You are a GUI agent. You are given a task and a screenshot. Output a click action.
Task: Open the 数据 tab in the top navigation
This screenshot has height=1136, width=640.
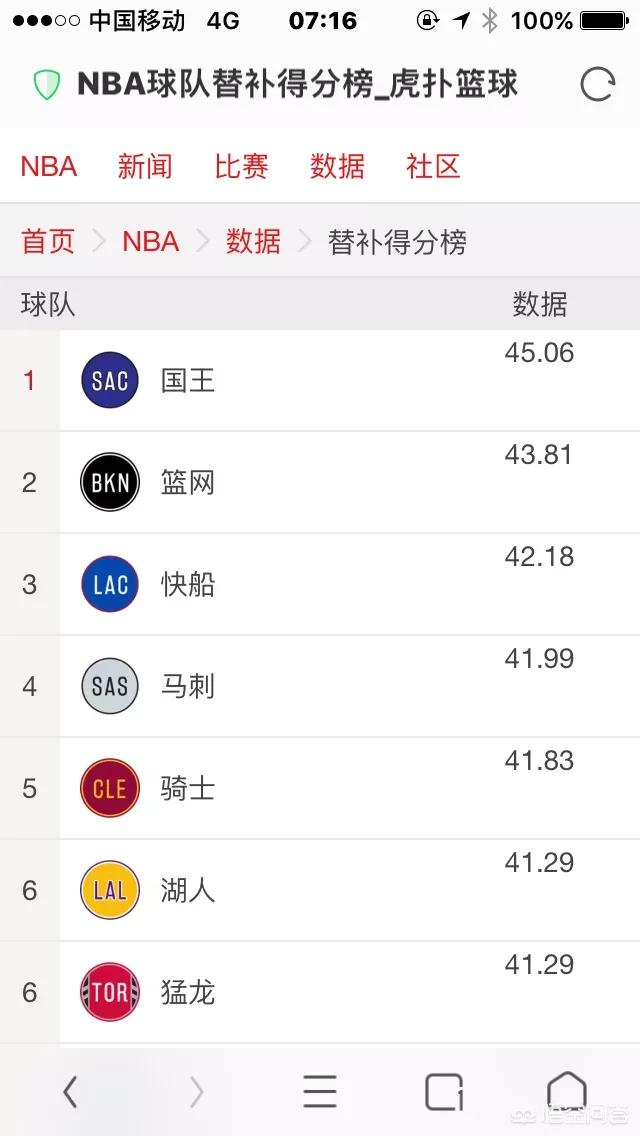tap(337, 167)
